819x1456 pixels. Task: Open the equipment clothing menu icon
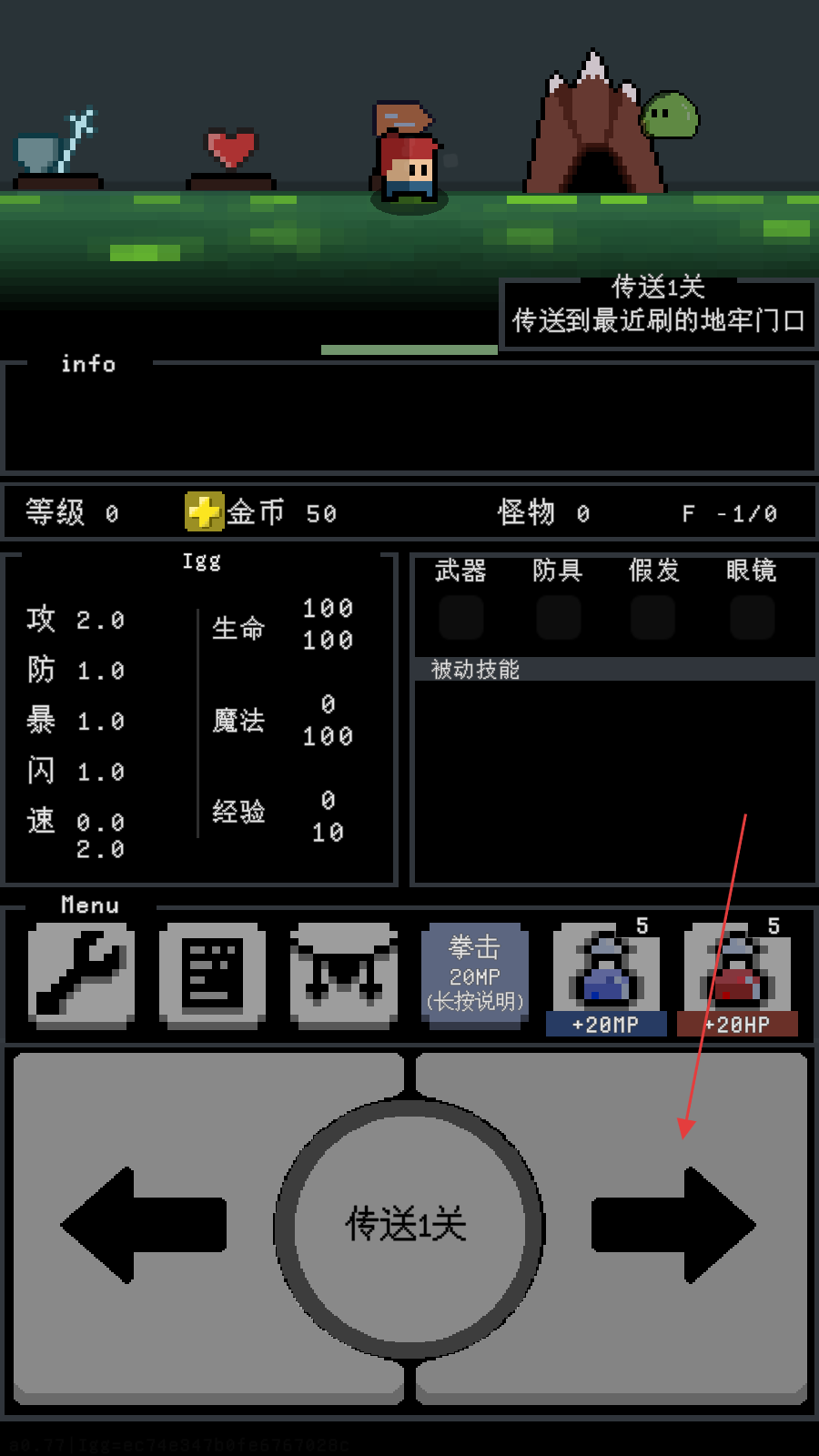pyautogui.click(x=343, y=975)
